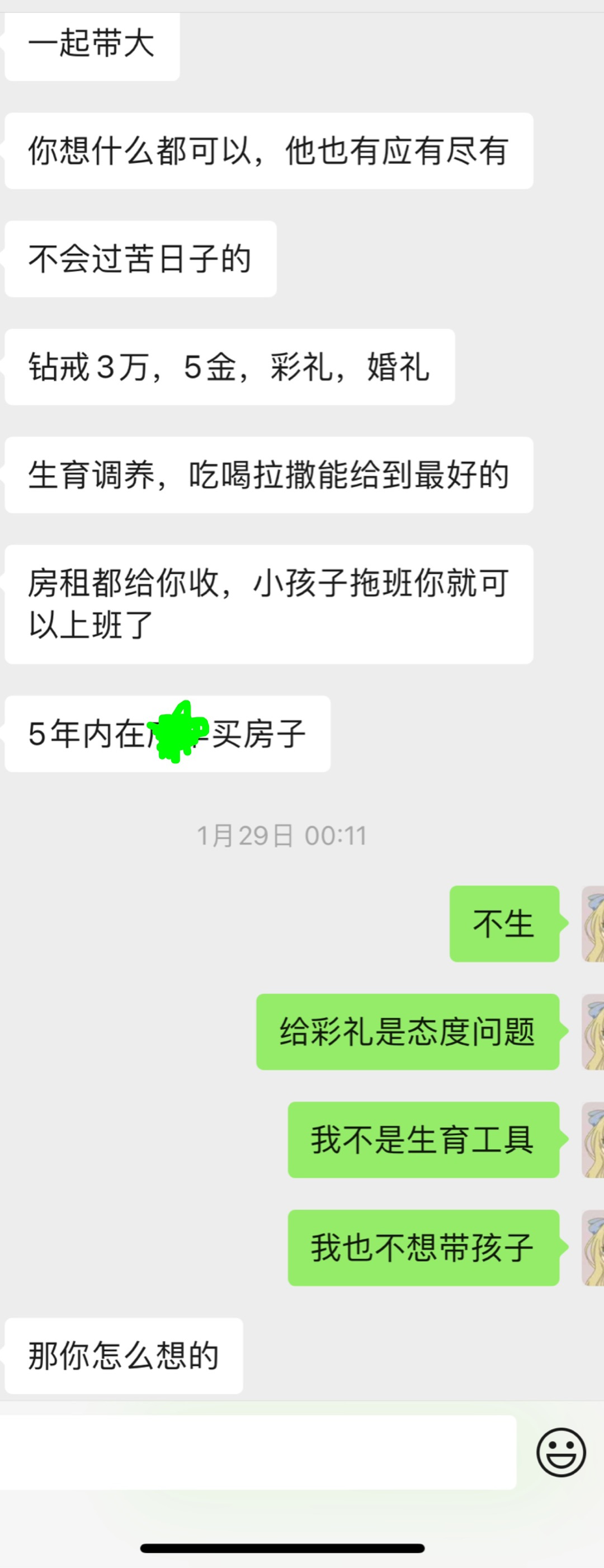
Task: Tap the avatar next to "我不是生育工具"
Action: (593, 1139)
